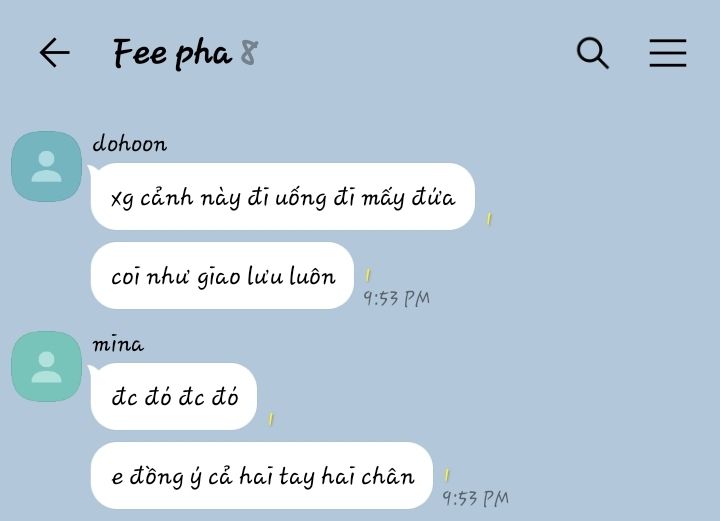The image size is (720, 521).
Task: Search within this group chat
Action: (x=592, y=53)
